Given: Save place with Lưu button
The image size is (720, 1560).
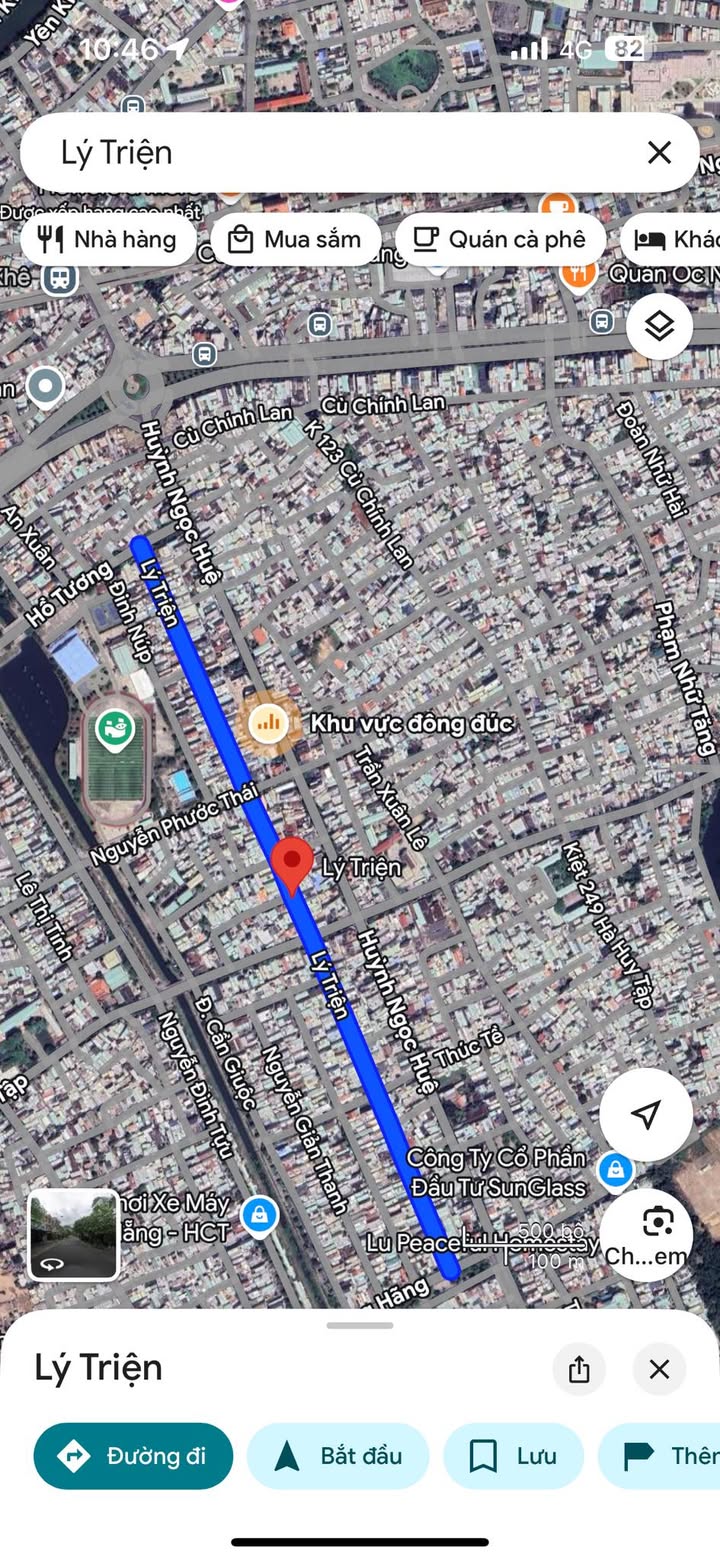Looking at the screenshot, I should [513, 1456].
